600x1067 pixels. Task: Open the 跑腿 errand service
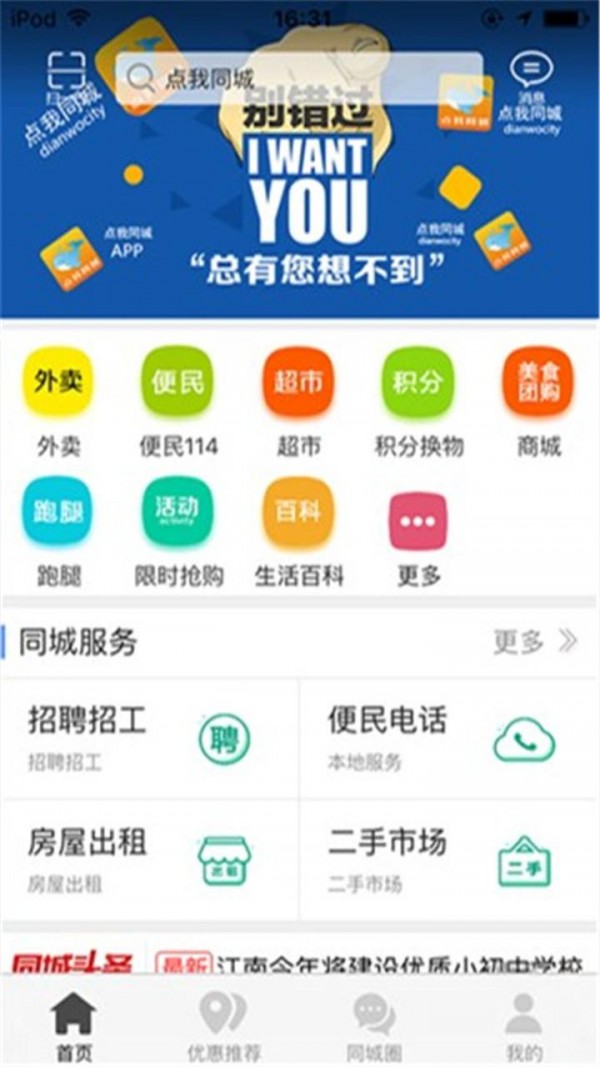click(58, 514)
